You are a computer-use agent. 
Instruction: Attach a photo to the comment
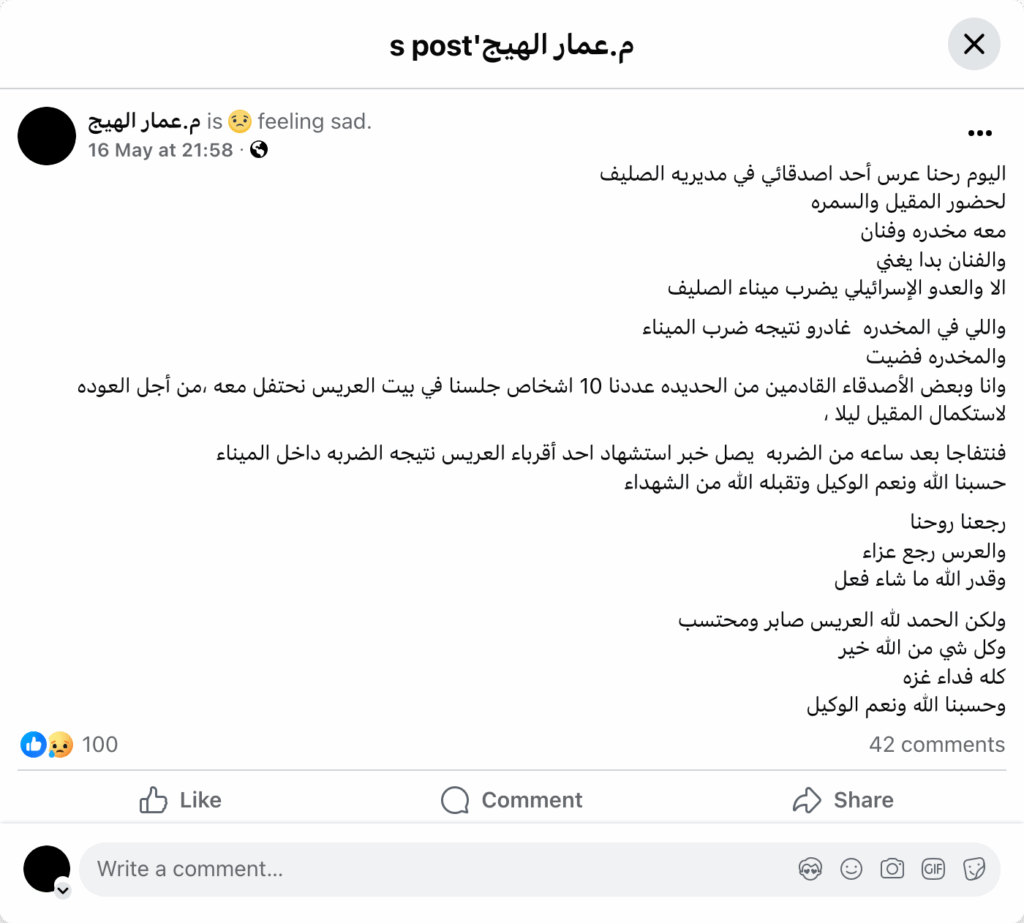pyautogui.click(x=892, y=869)
